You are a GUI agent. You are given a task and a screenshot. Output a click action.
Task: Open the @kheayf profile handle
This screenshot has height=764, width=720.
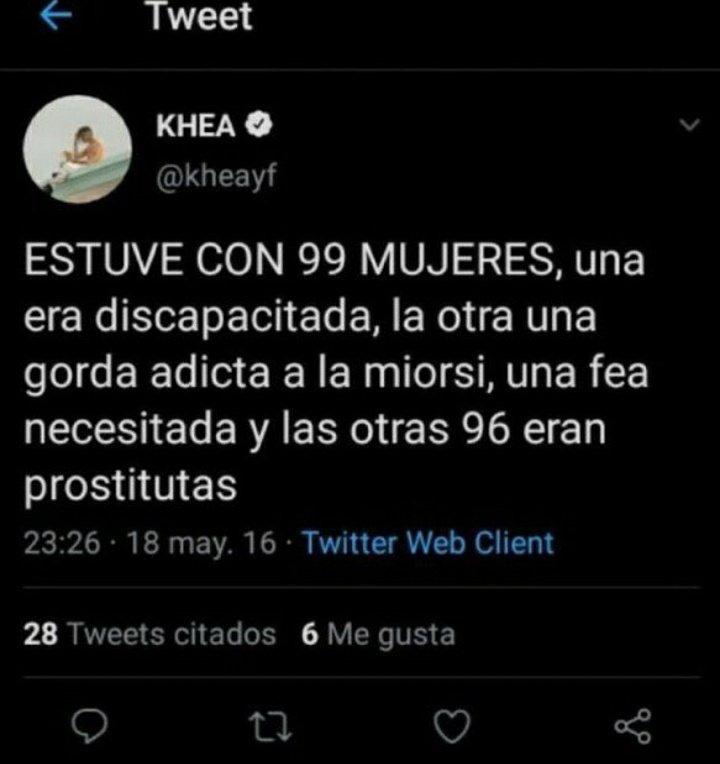(214, 176)
